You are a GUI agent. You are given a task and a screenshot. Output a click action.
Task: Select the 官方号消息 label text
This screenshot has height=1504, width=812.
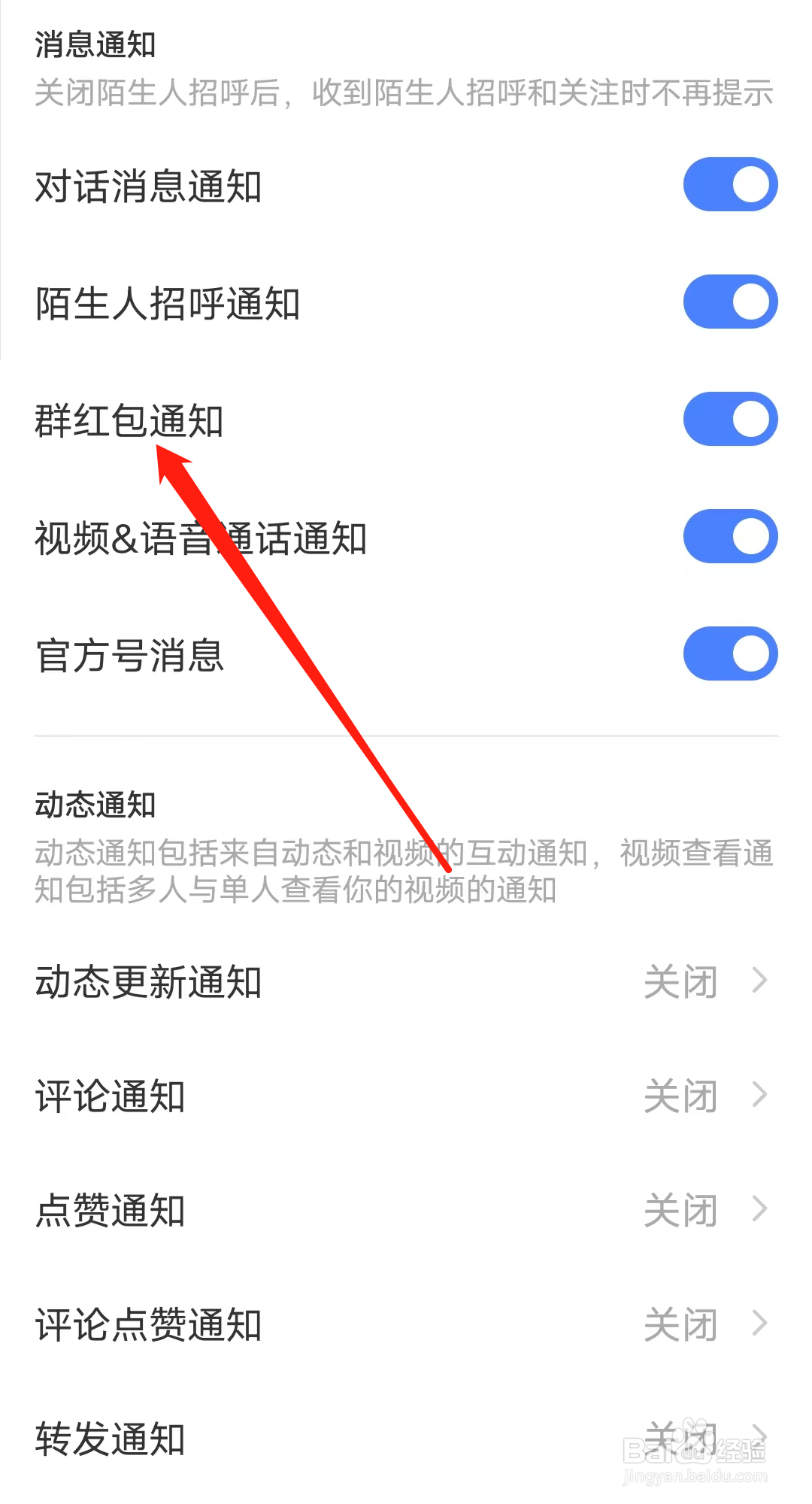pyautogui.click(x=131, y=654)
